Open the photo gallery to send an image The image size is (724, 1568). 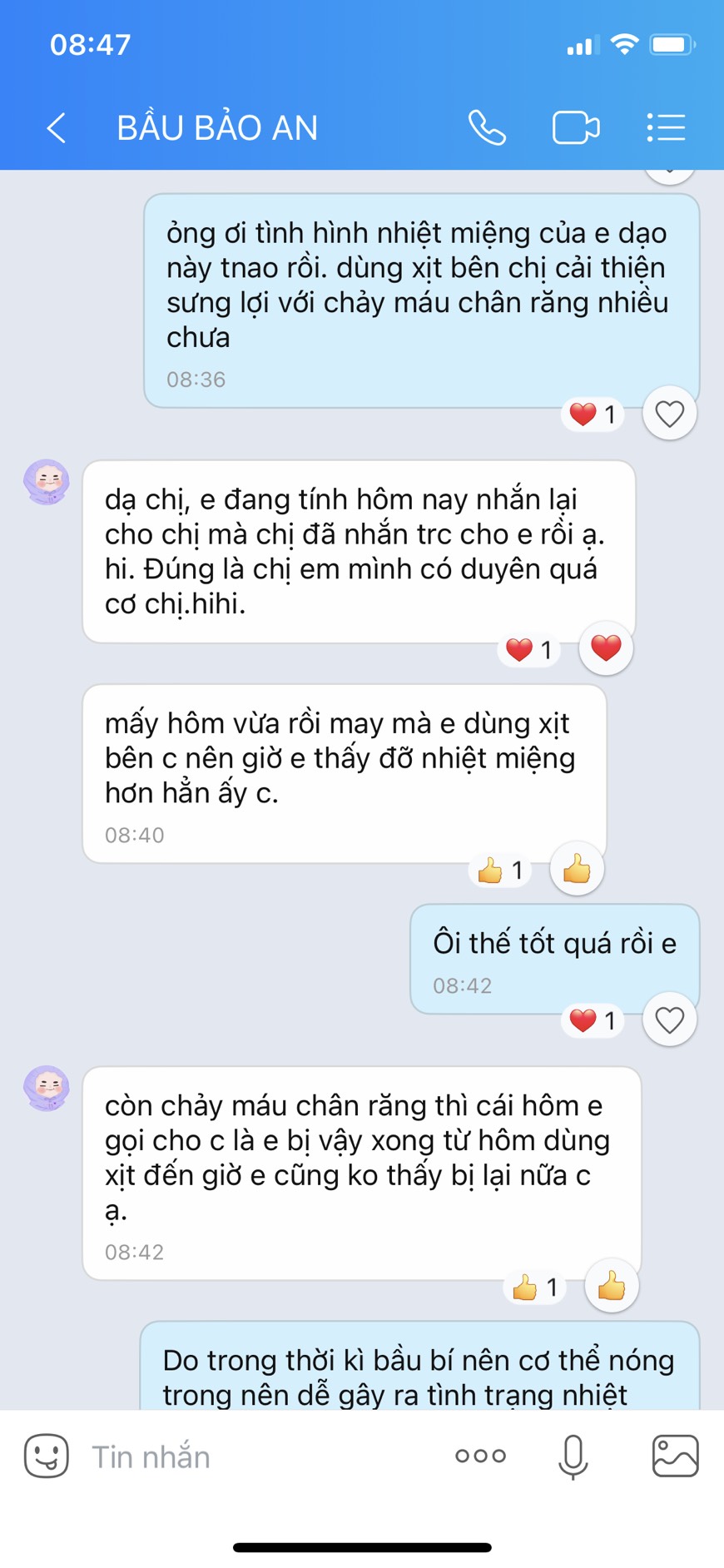click(x=675, y=1456)
